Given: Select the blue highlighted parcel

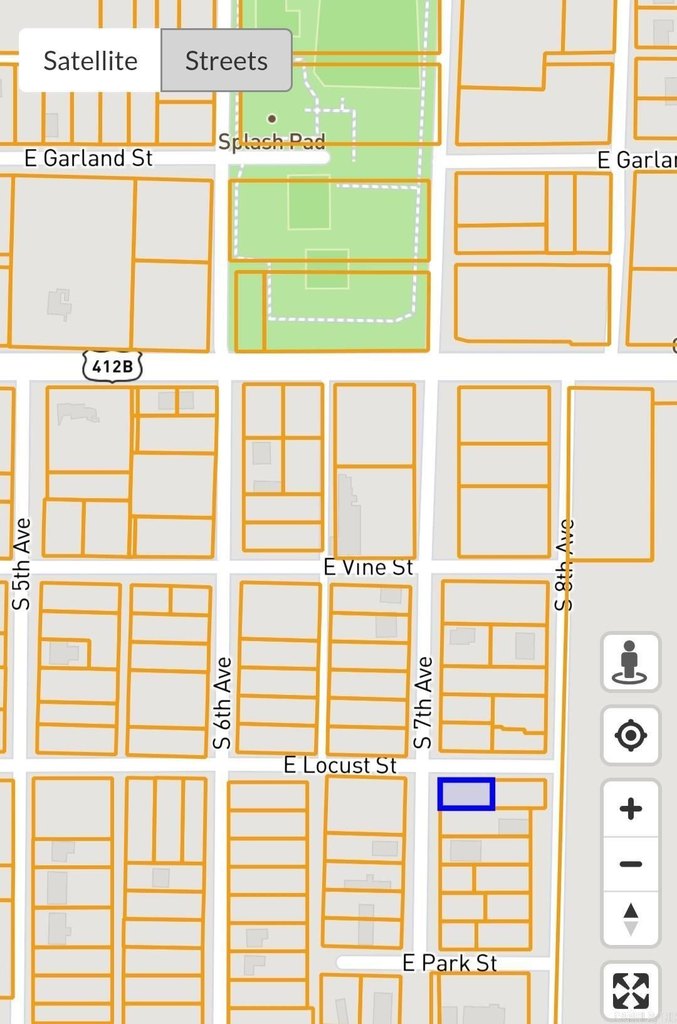Looking at the screenshot, I should (x=466, y=794).
